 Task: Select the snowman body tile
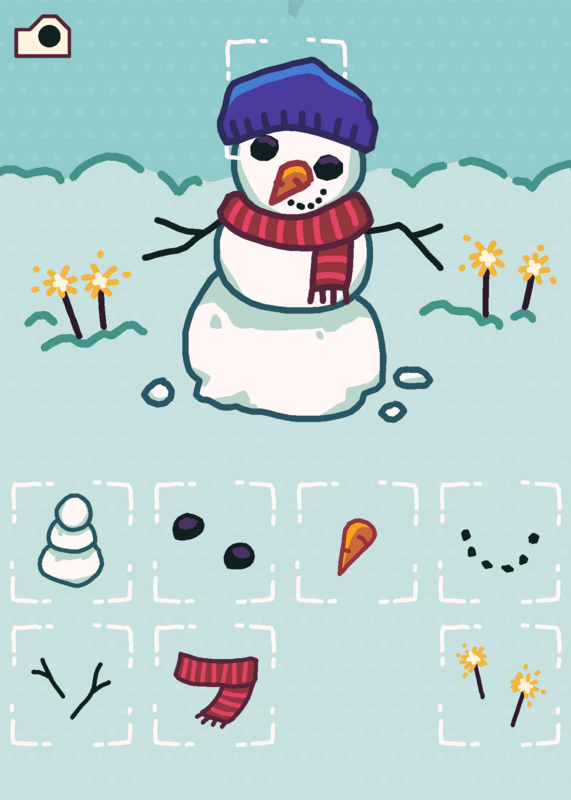71,542
